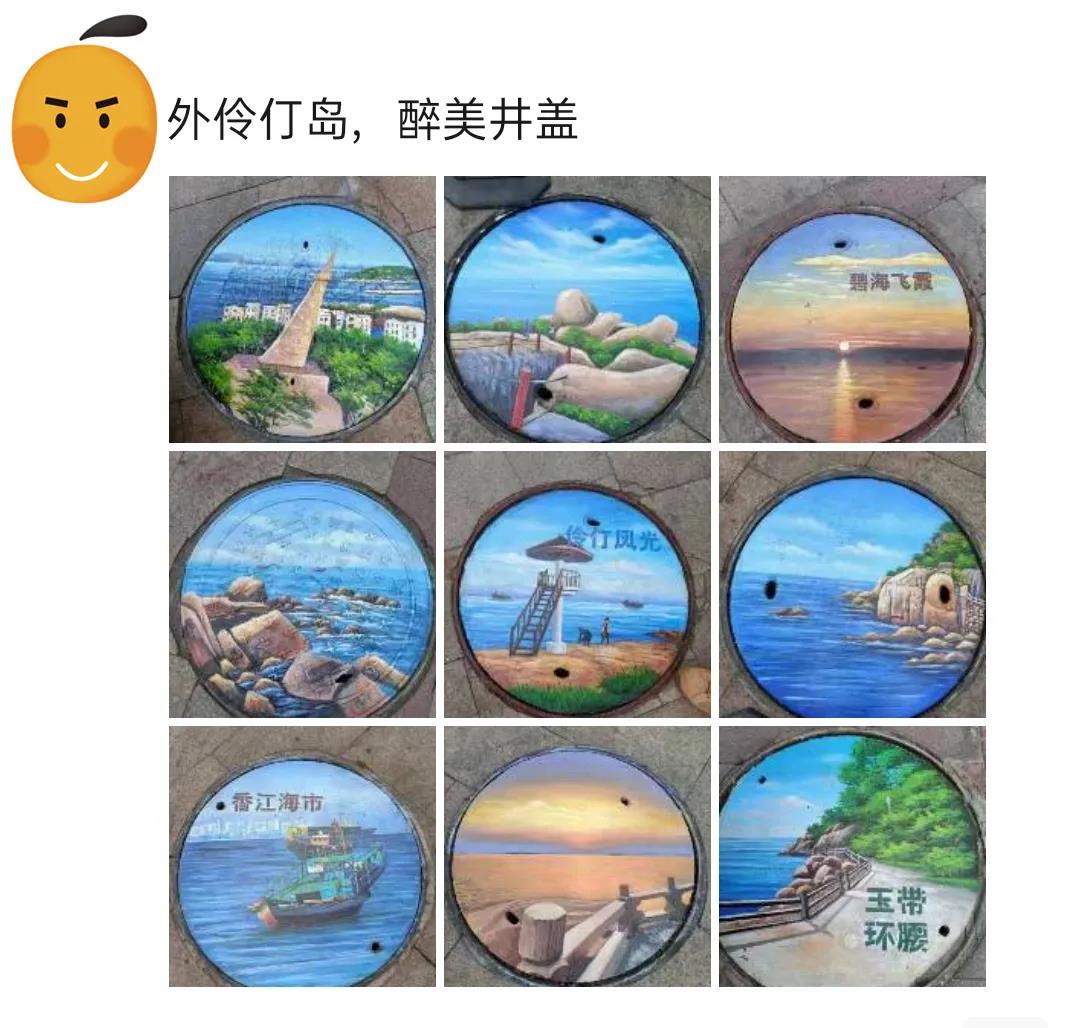View the photo of reddish rocks in waves
The height and width of the screenshot is (1028, 1080).
(302, 584)
